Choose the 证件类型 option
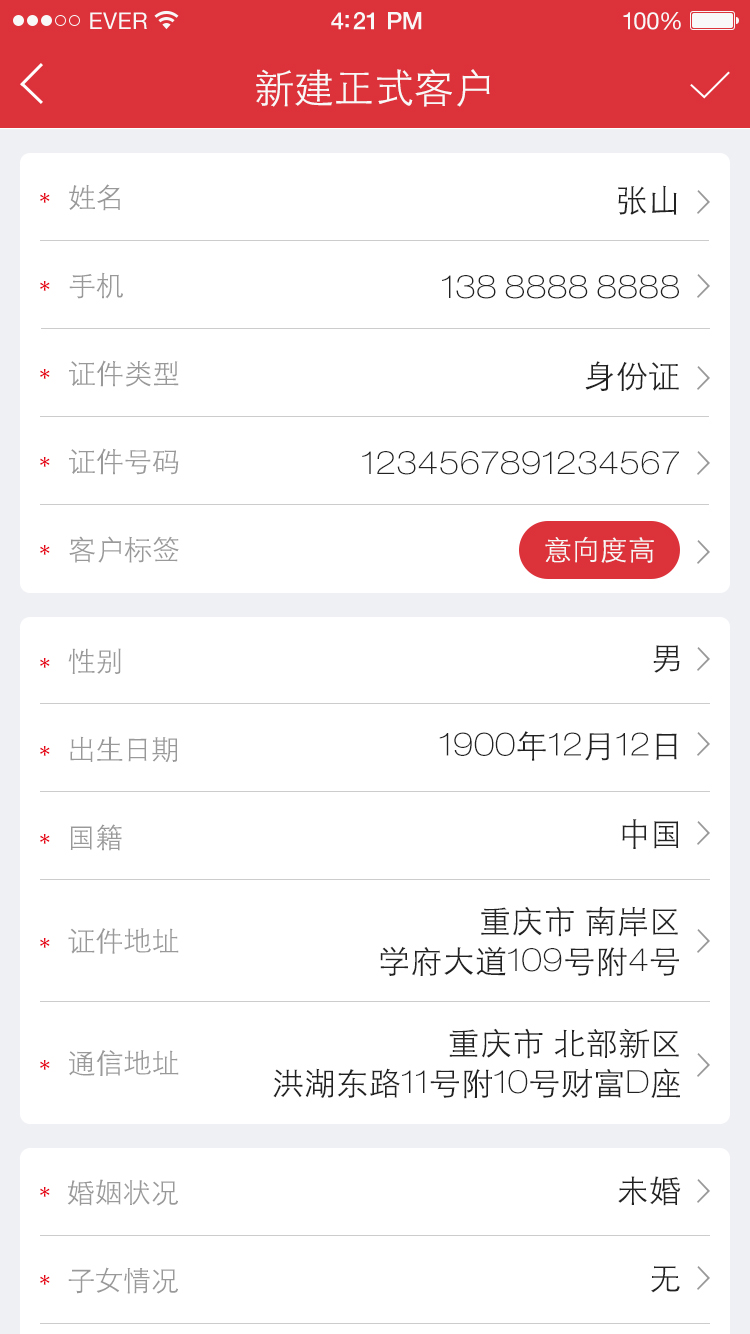The height and width of the screenshot is (1334, 750). coord(375,376)
